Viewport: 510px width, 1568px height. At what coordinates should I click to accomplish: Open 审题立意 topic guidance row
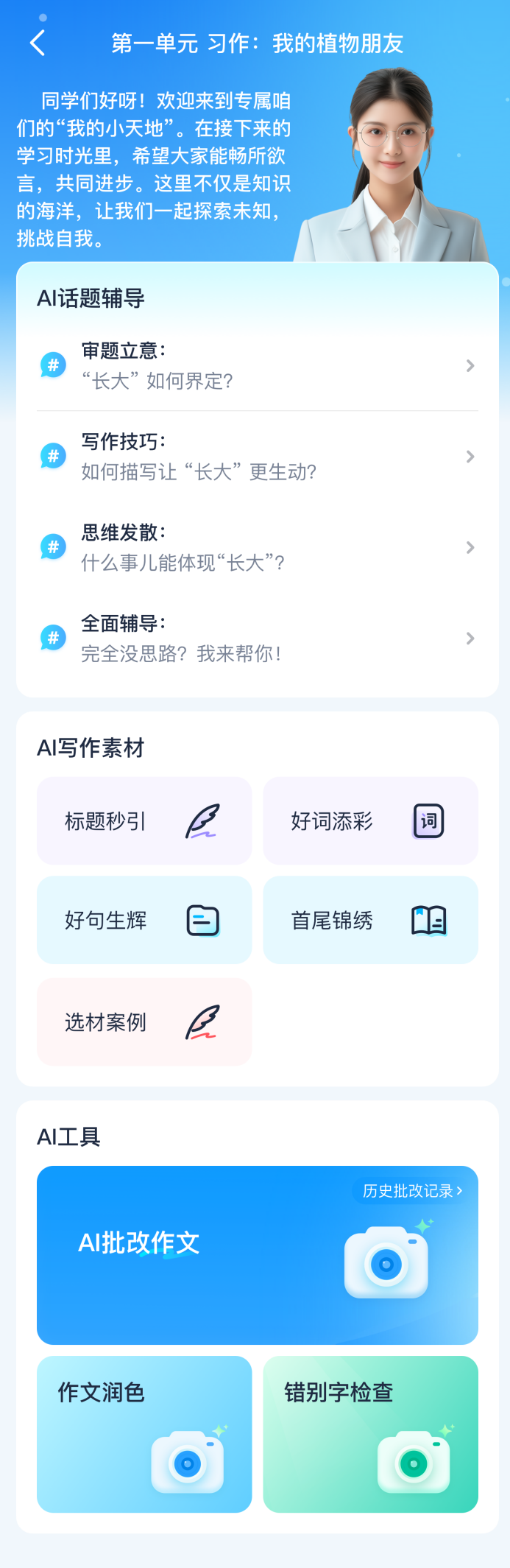pyautogui.click(x=257, y=365)
